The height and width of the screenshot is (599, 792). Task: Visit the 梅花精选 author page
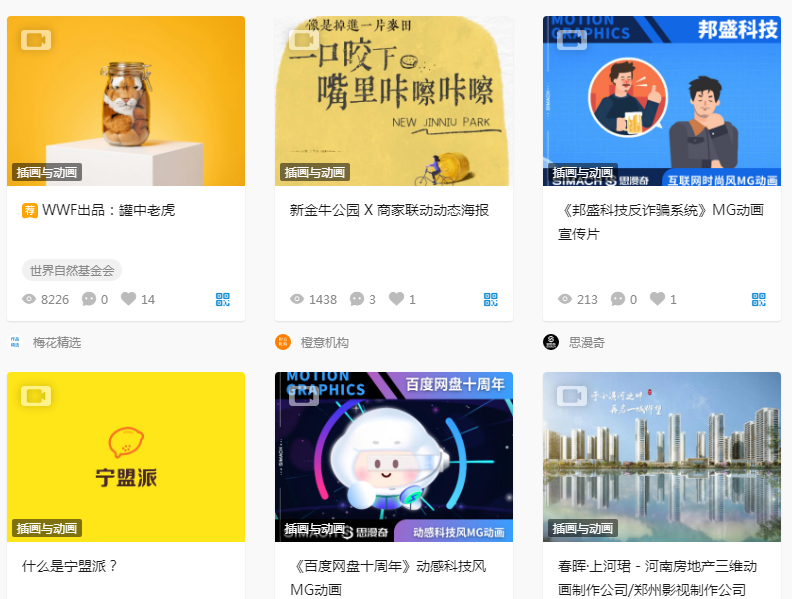pos(56,342)
